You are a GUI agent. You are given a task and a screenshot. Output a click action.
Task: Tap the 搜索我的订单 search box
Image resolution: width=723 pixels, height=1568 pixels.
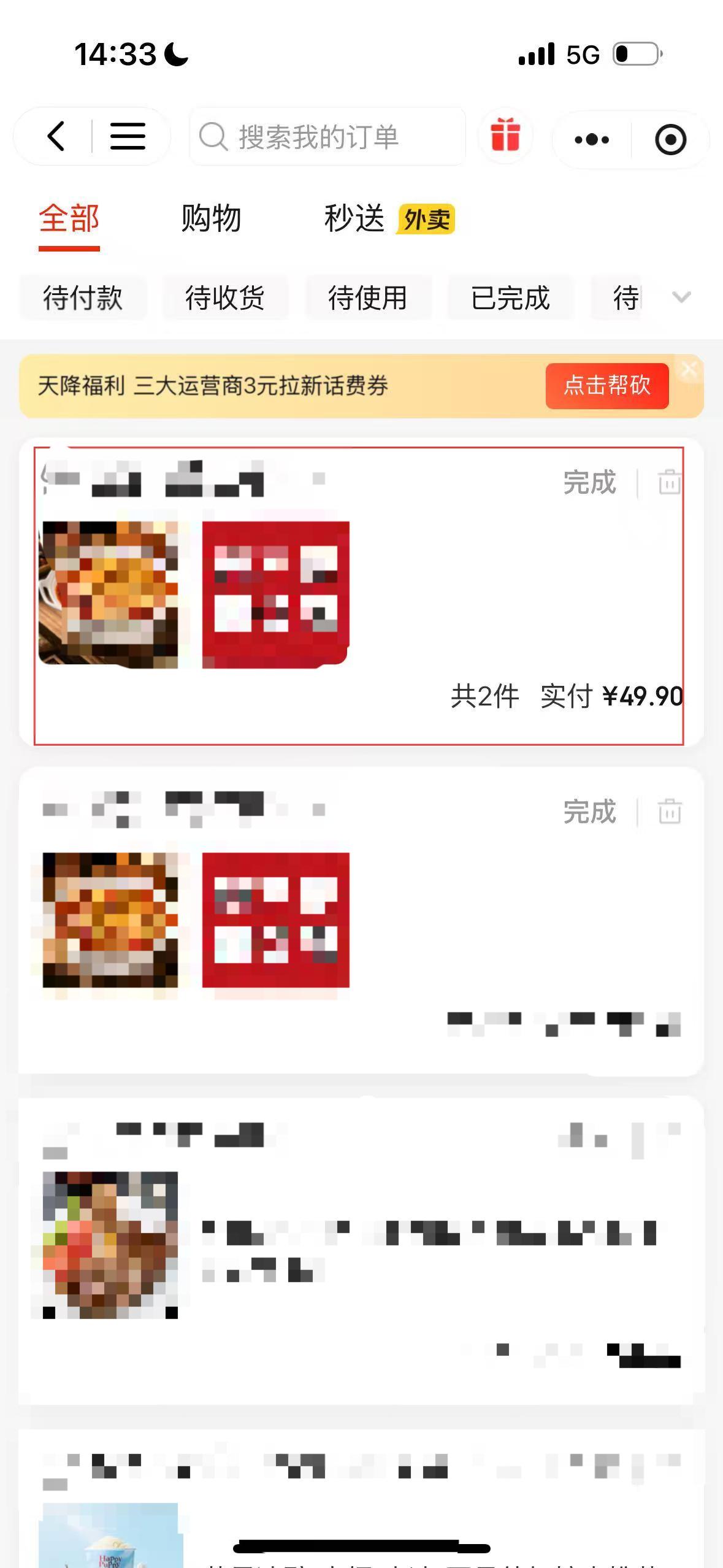(x=328, y=136)
